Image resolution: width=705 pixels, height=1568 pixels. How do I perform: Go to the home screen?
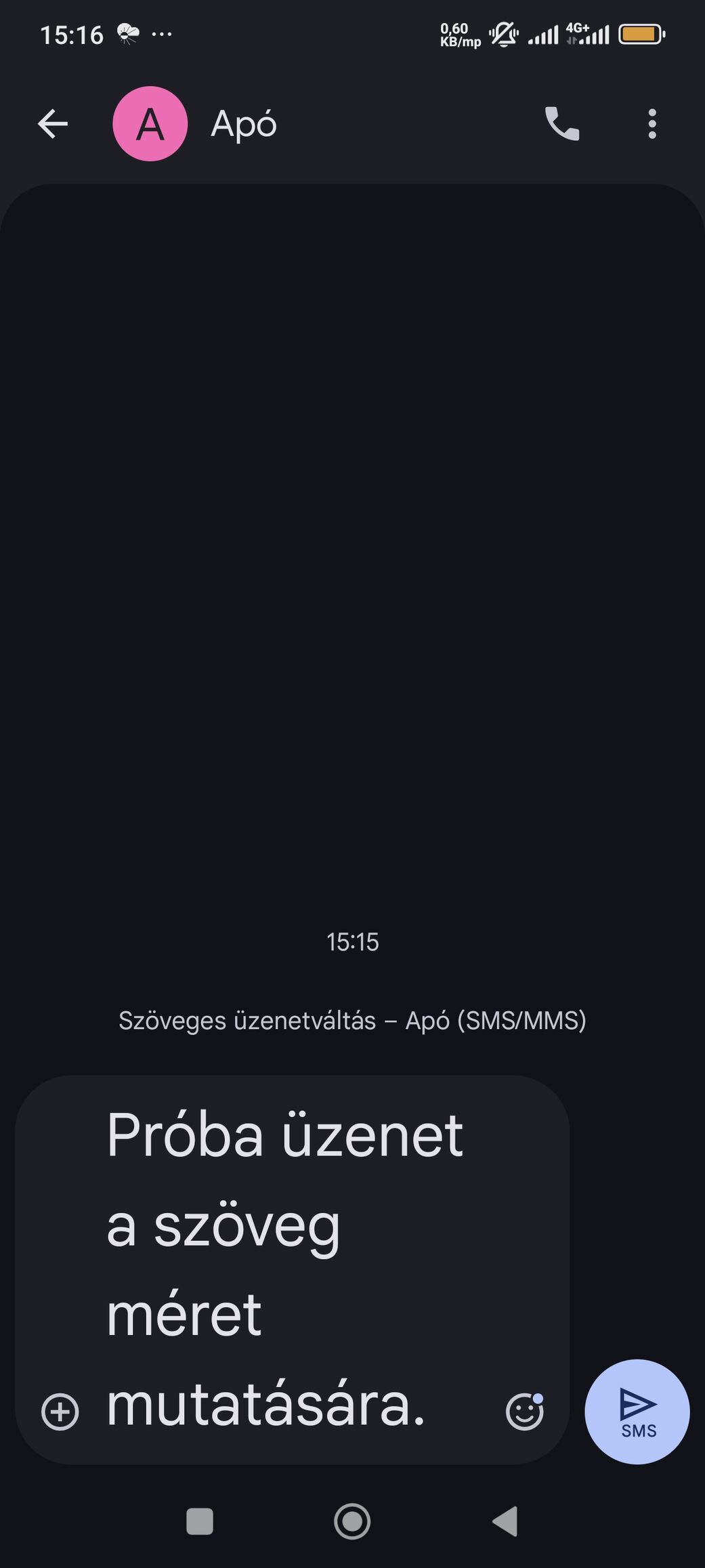coord(352,1522)
